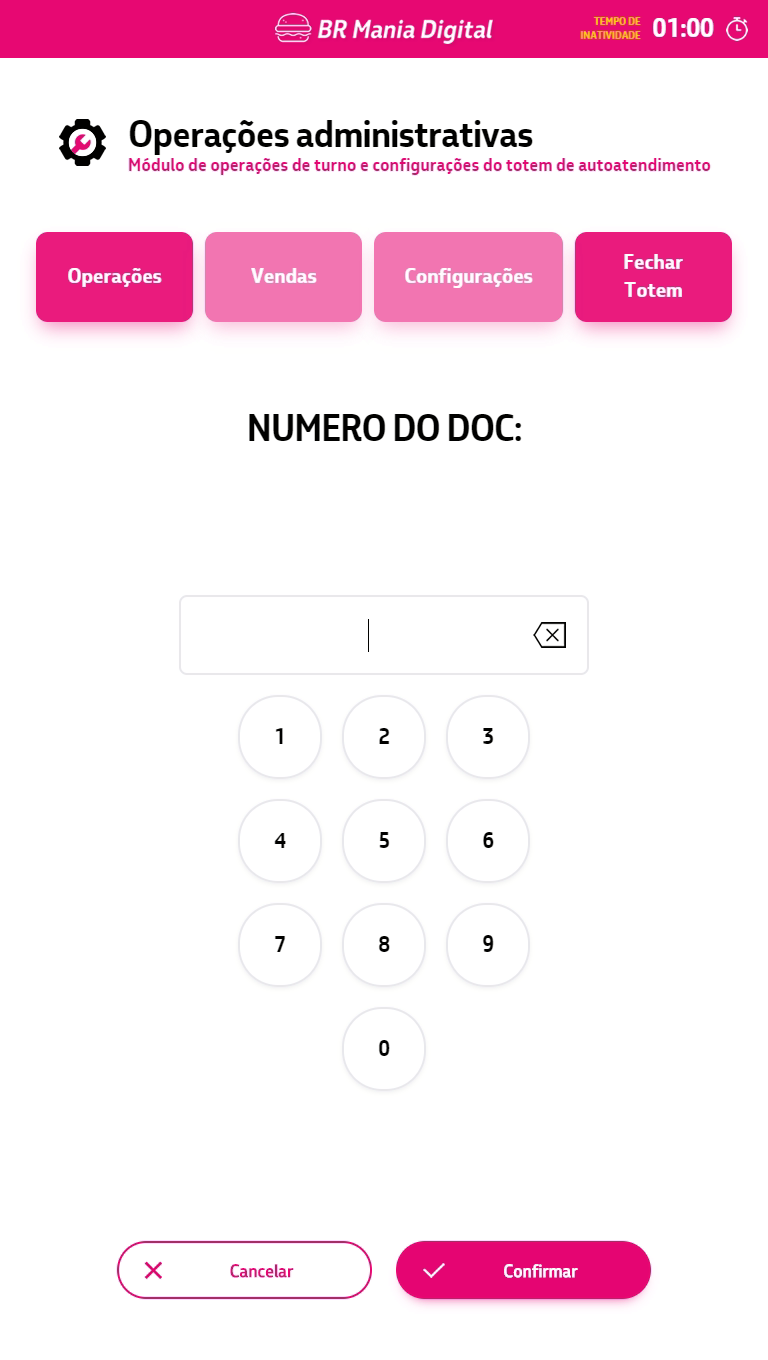Confirm the document number

523,1271
